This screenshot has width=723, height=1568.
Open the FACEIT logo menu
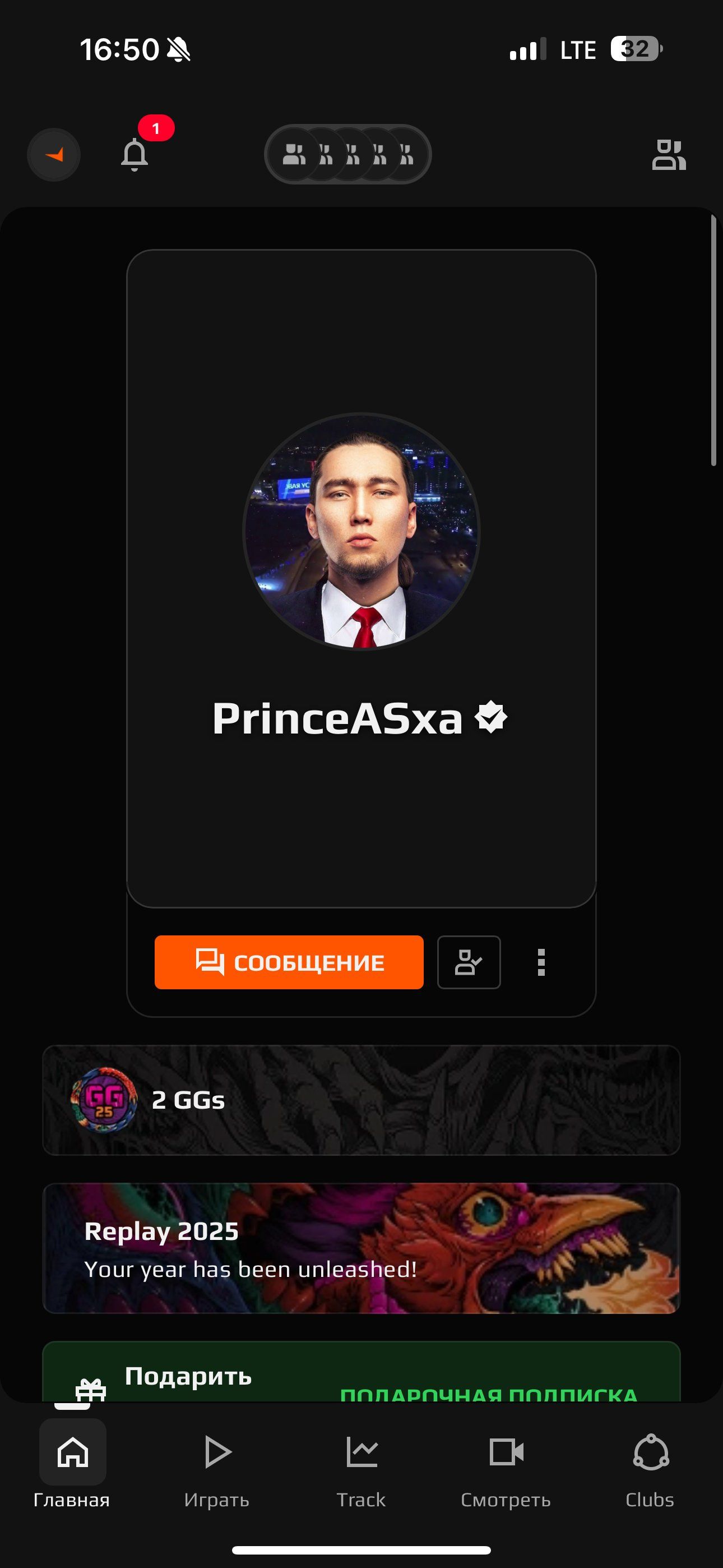54,155
